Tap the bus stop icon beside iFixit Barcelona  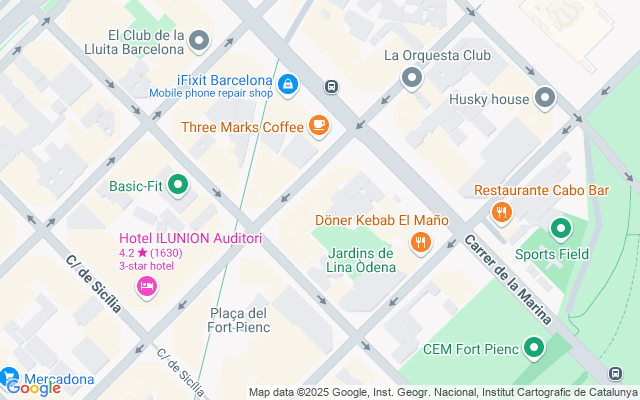point(331,86)
